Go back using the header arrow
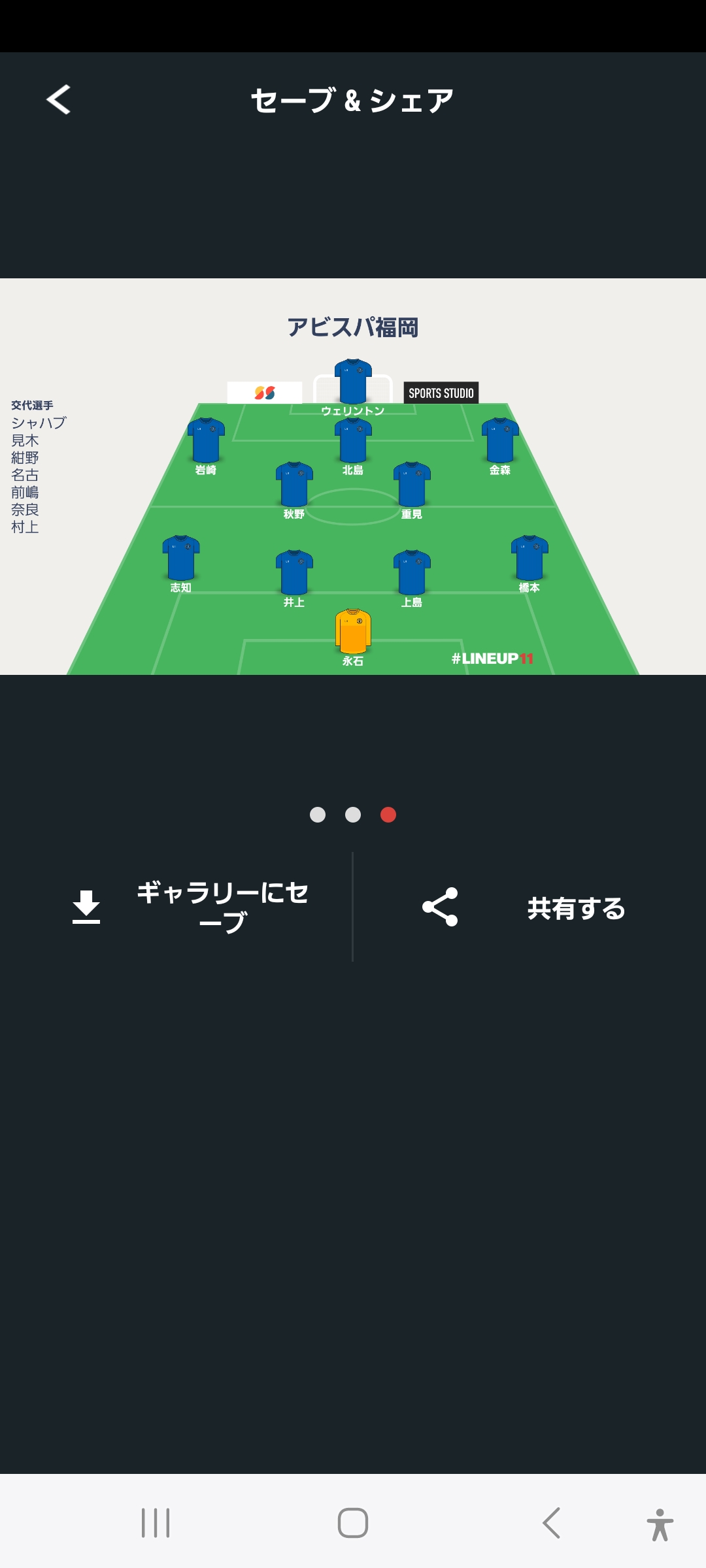This screenshot has width=706, height=1568. tap(59, 100)
